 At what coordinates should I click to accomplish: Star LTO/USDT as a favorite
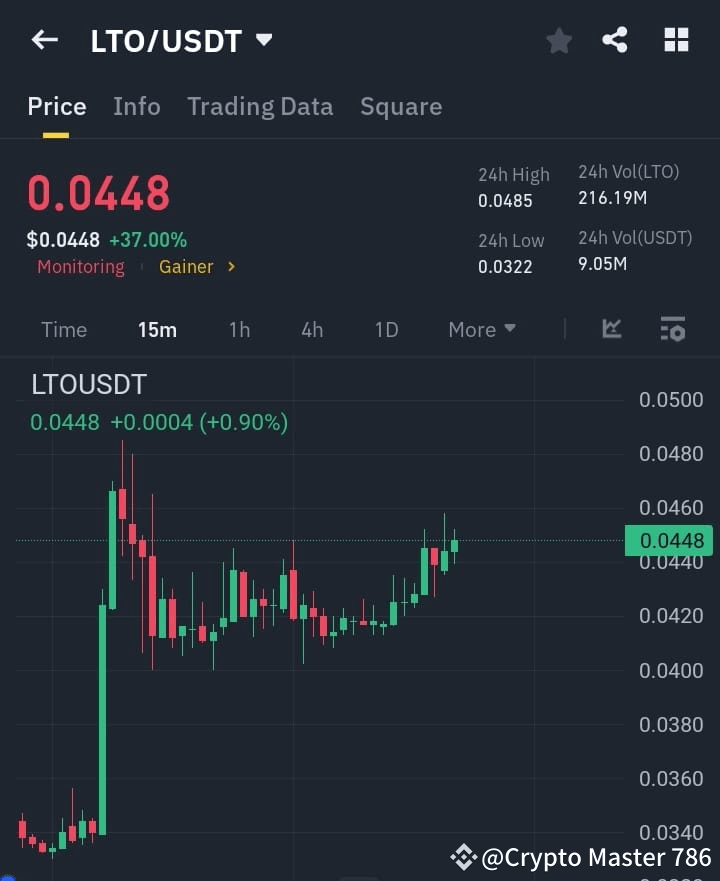tap(559, 40)
